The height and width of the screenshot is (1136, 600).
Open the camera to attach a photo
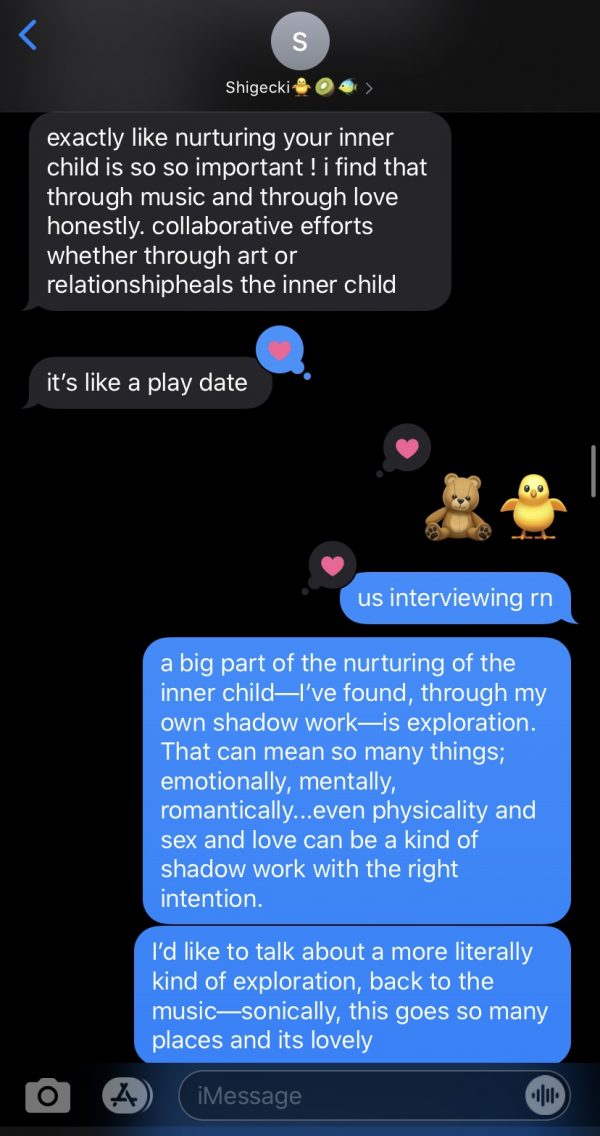(47, 1096)
